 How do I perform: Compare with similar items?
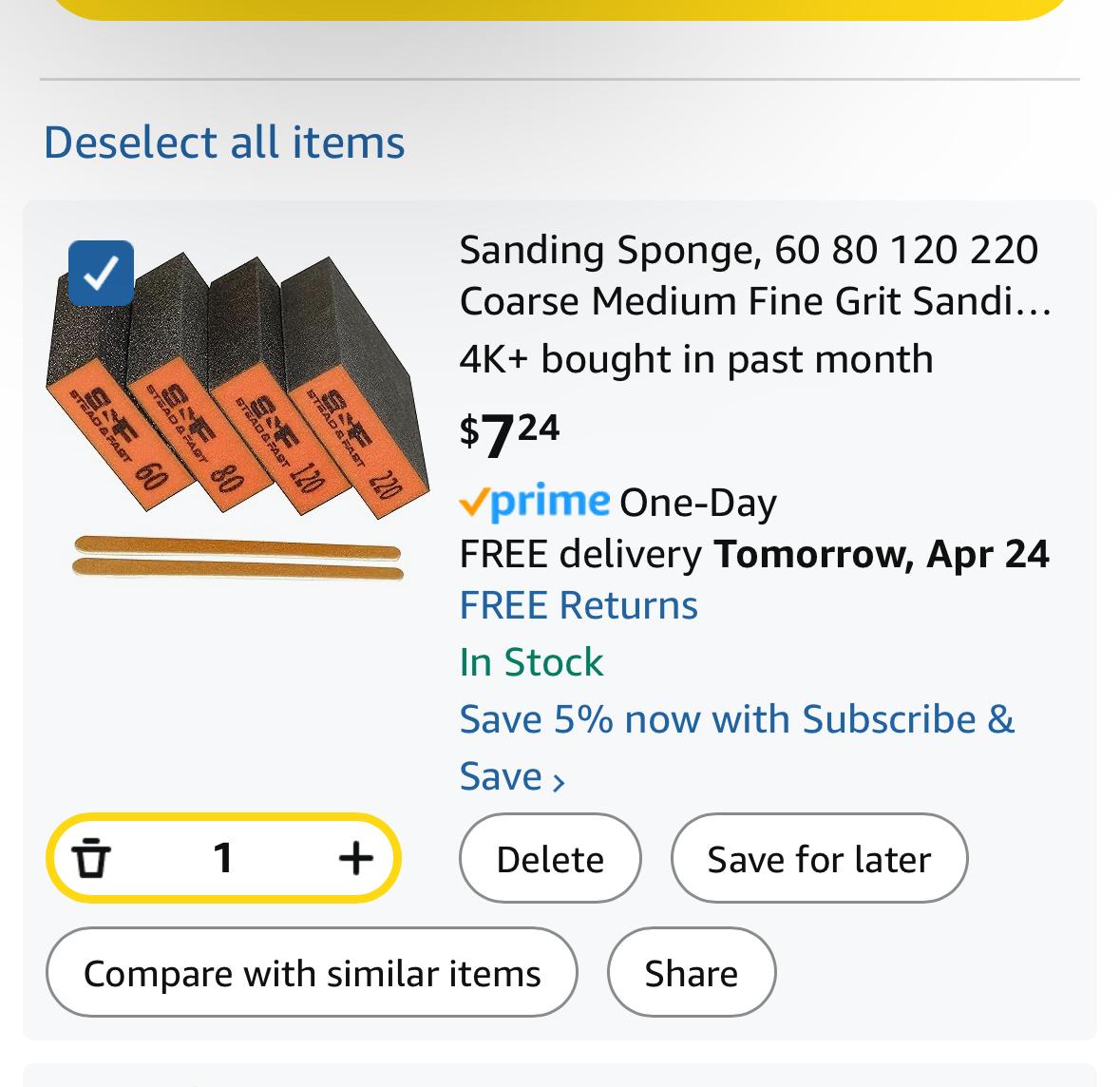point(312,973)
